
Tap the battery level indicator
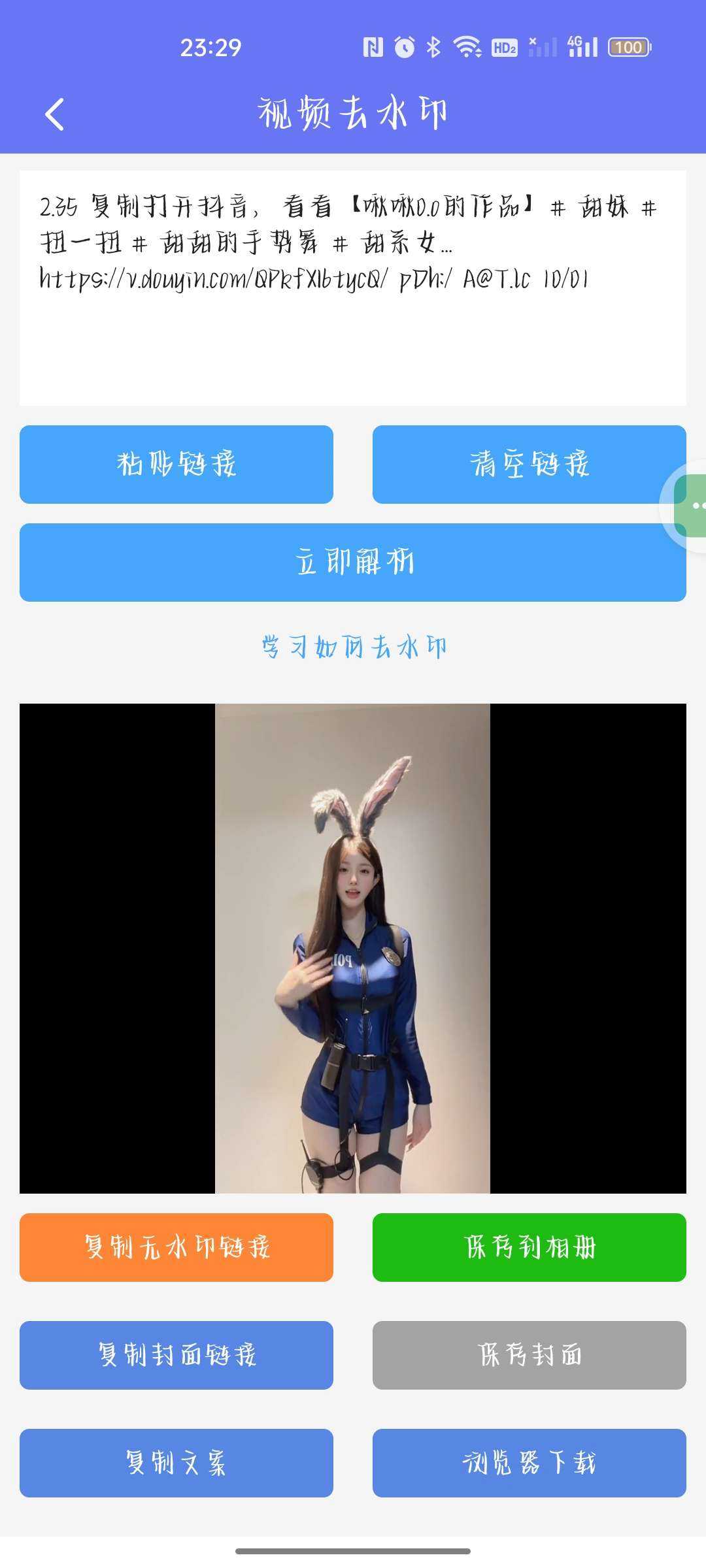pyautogui.click(x=628, y=46)
